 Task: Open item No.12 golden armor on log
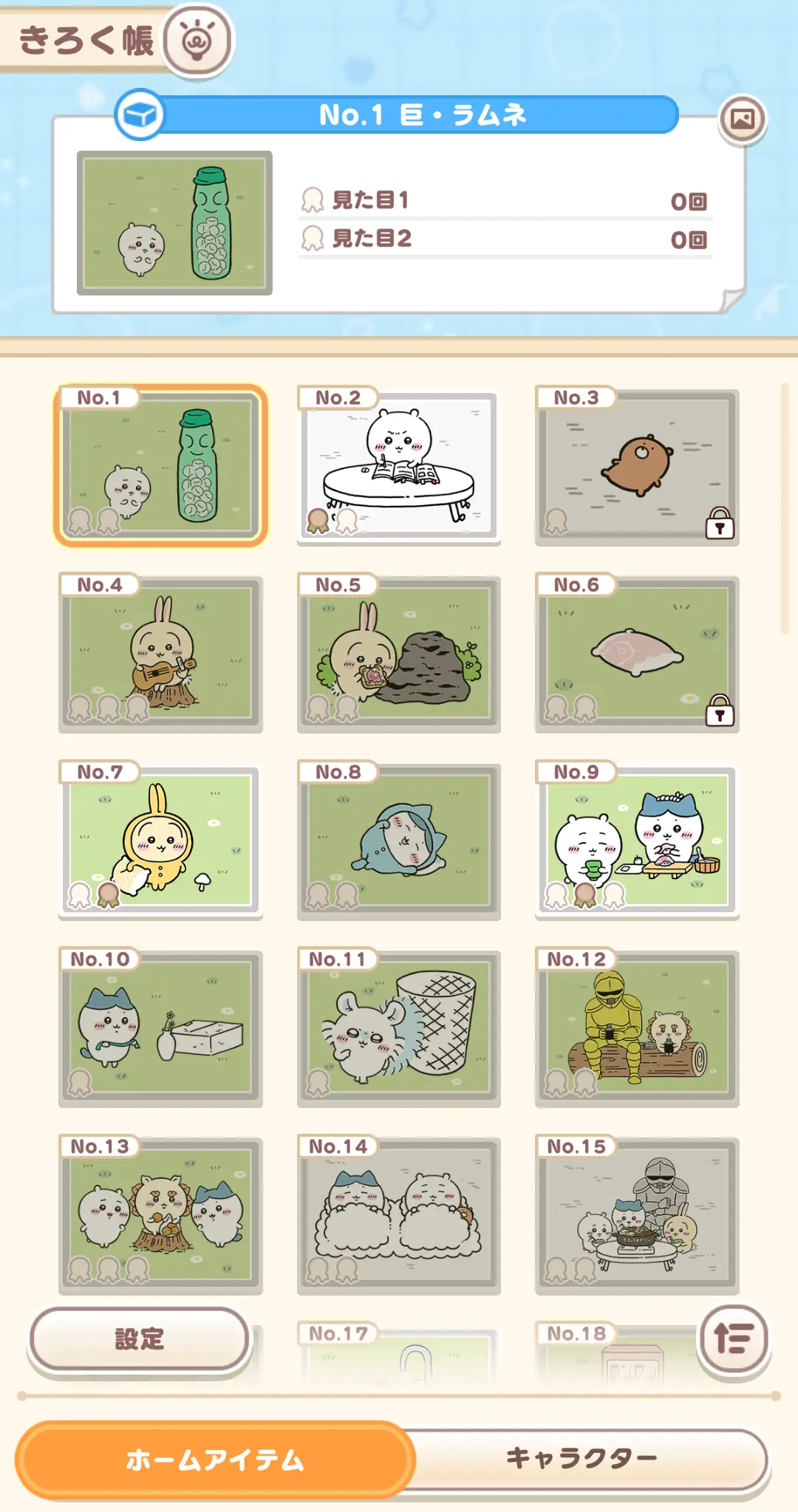[637, 1028]
